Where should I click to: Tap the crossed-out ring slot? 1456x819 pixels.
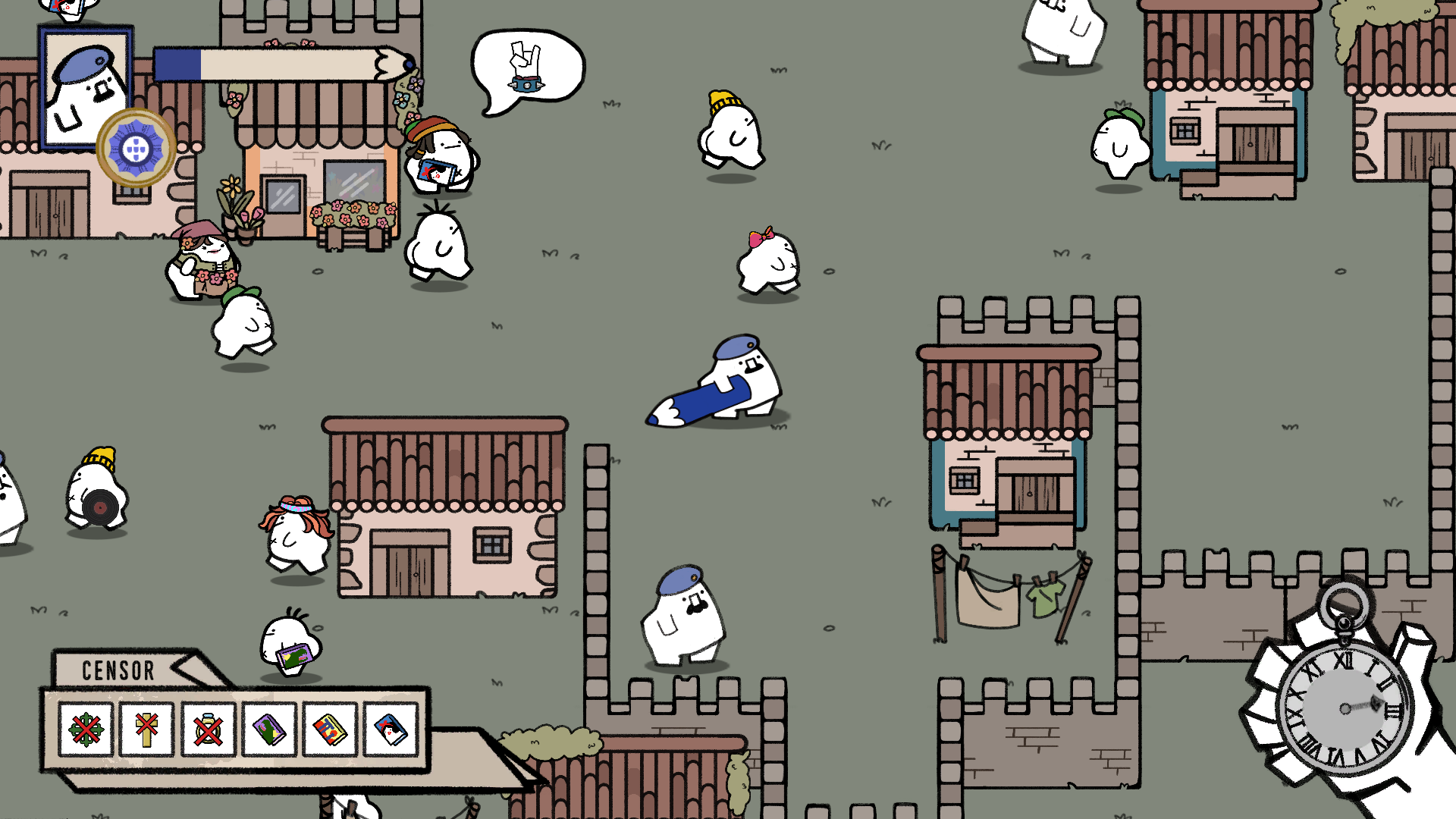(x=208, y=730)
